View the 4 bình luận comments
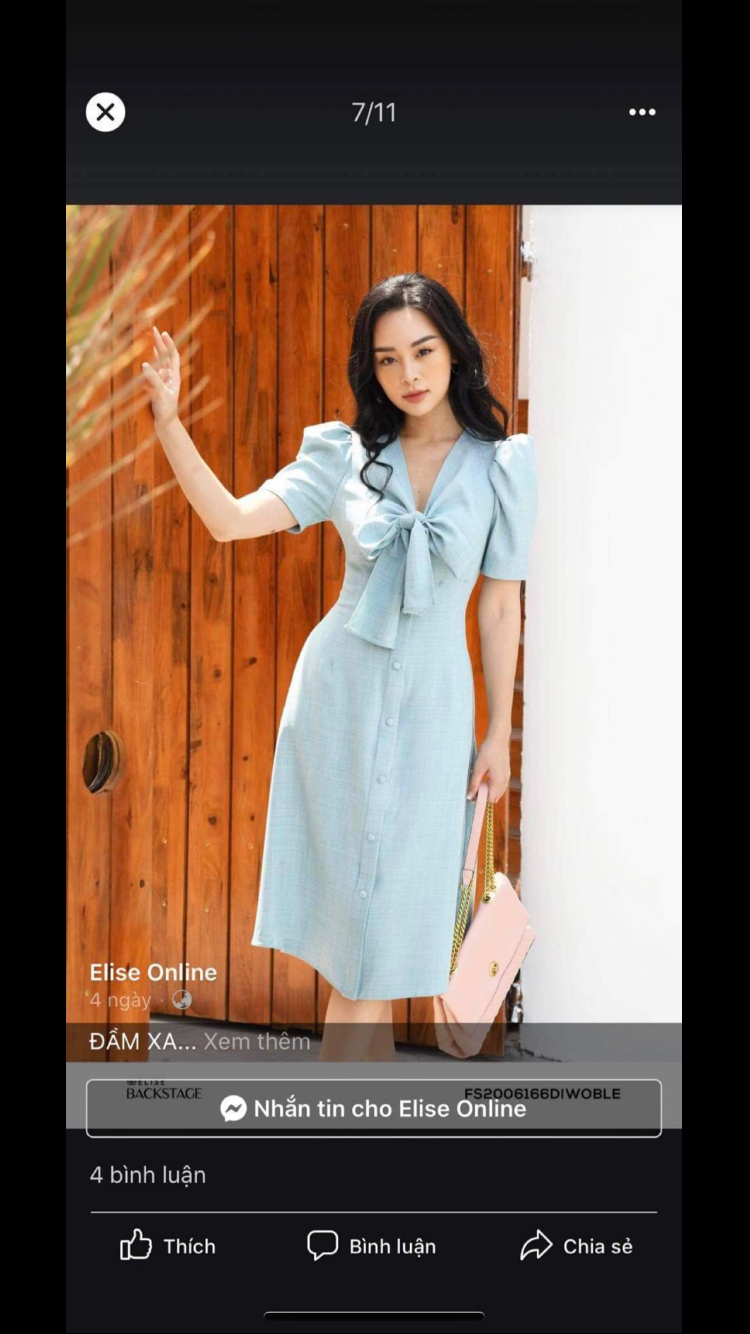Image resolution: width=750 pixels, height=1334 pixels. coord(148,1175)
